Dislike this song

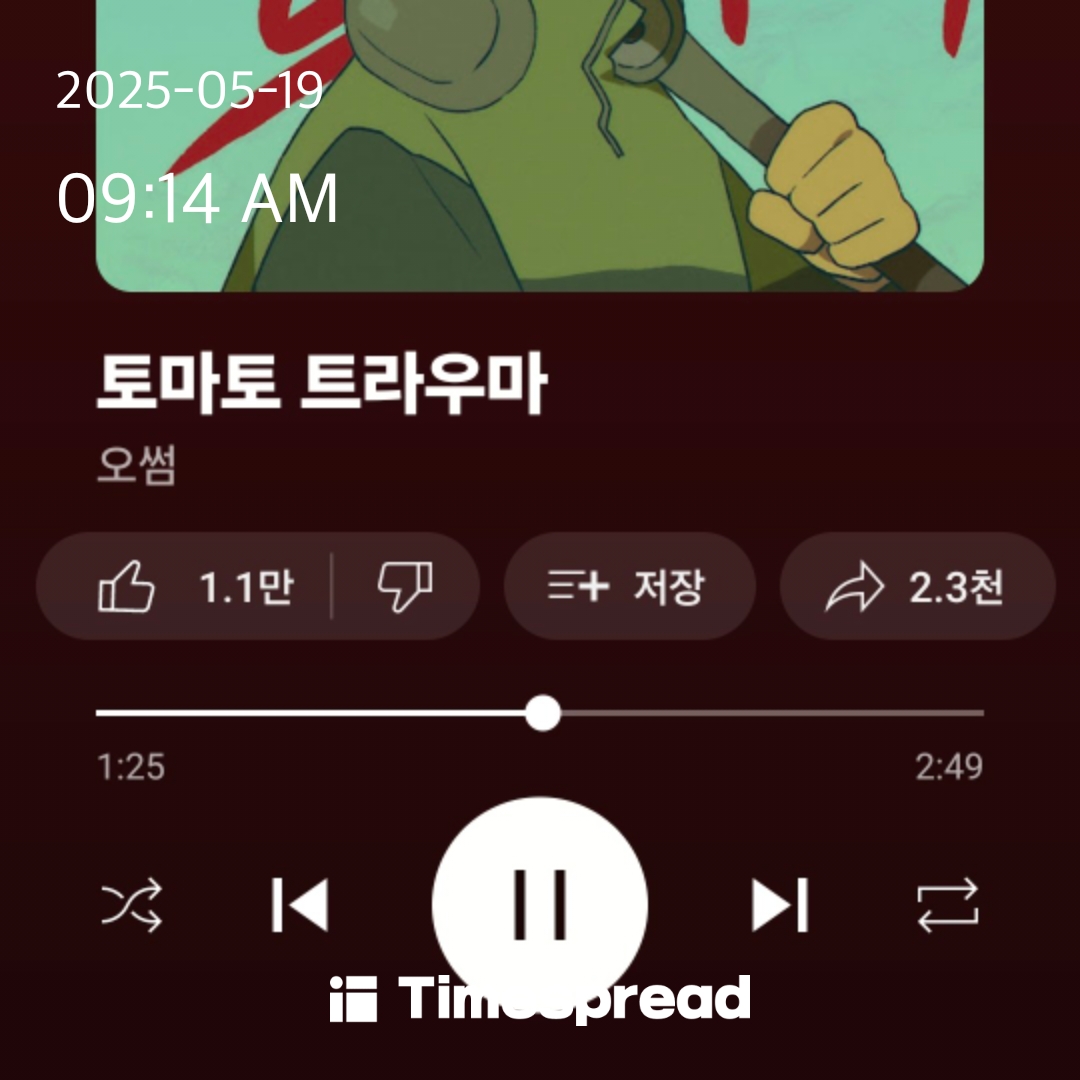405,587
